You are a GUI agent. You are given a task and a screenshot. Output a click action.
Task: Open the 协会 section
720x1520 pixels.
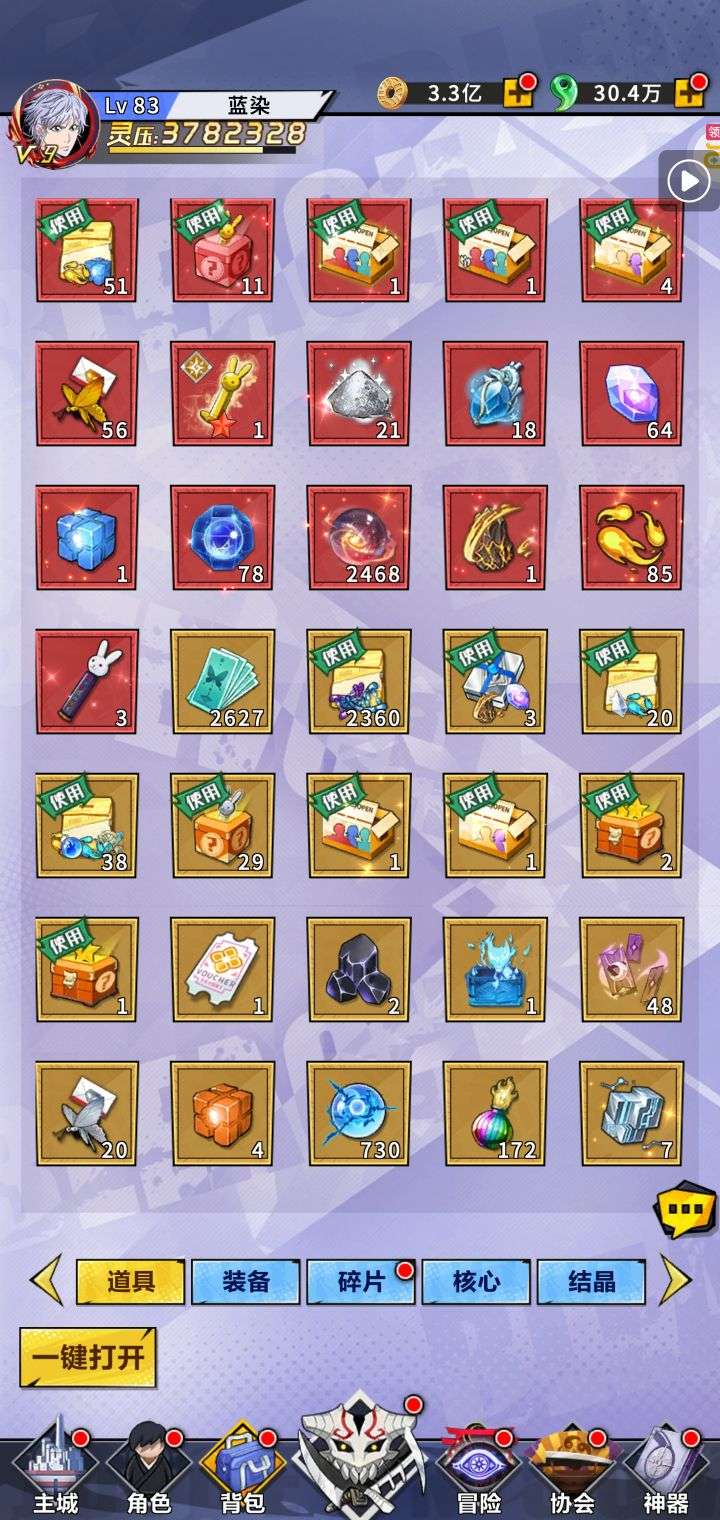[572, 1470]
